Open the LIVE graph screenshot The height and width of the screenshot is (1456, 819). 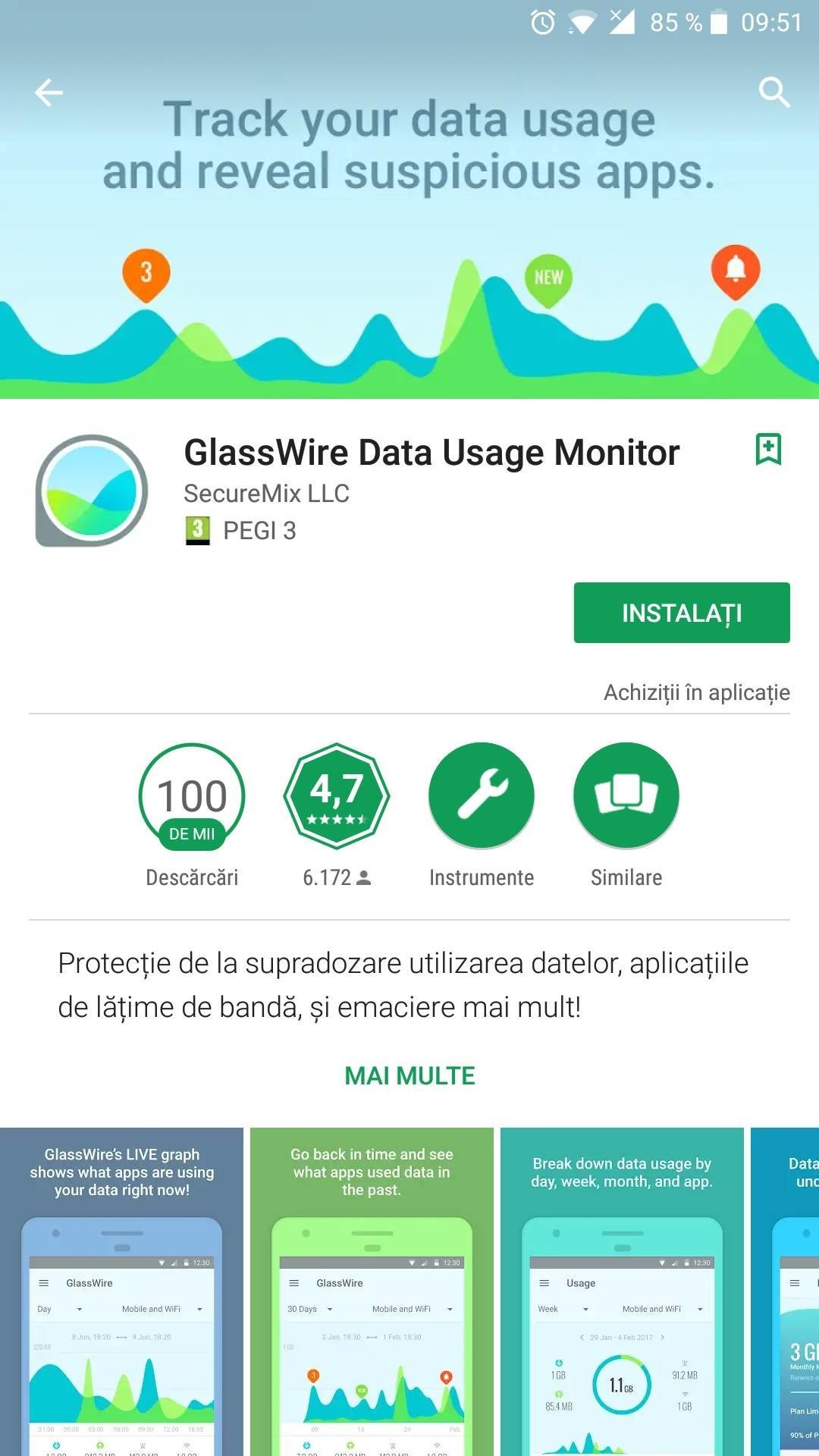(121, 1289)
